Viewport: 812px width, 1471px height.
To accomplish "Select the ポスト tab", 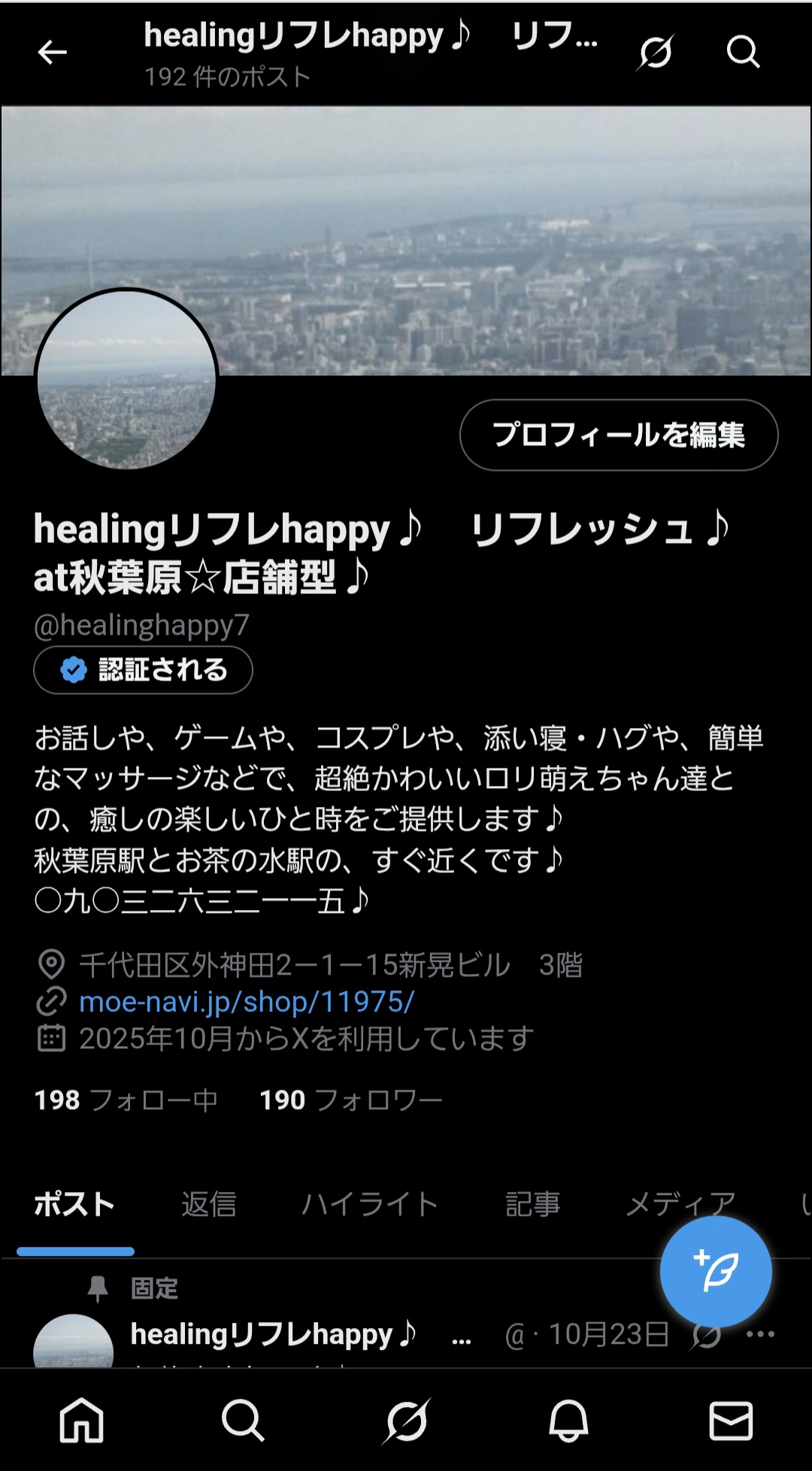I will coord(74,1204).
